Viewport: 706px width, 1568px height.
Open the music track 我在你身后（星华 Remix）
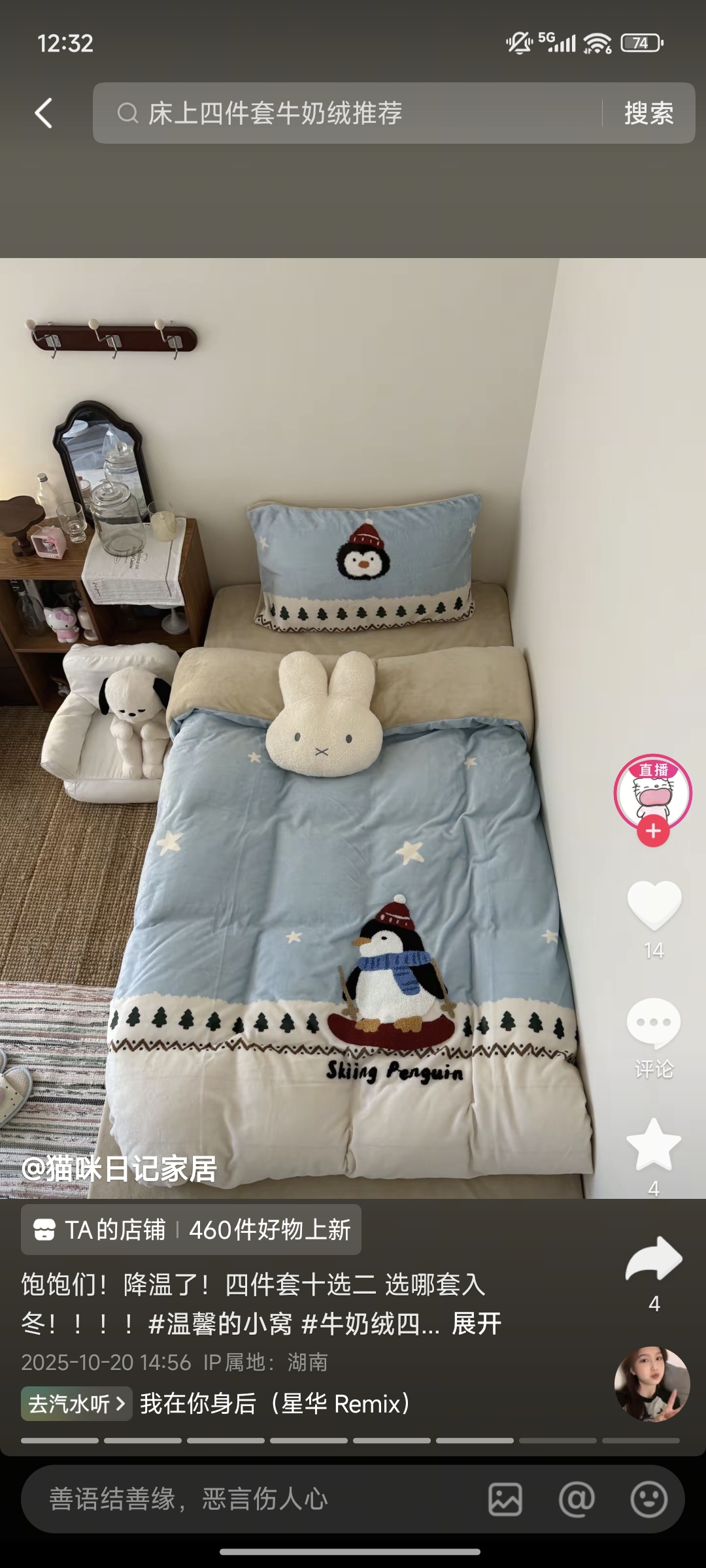click(275, 1403)
